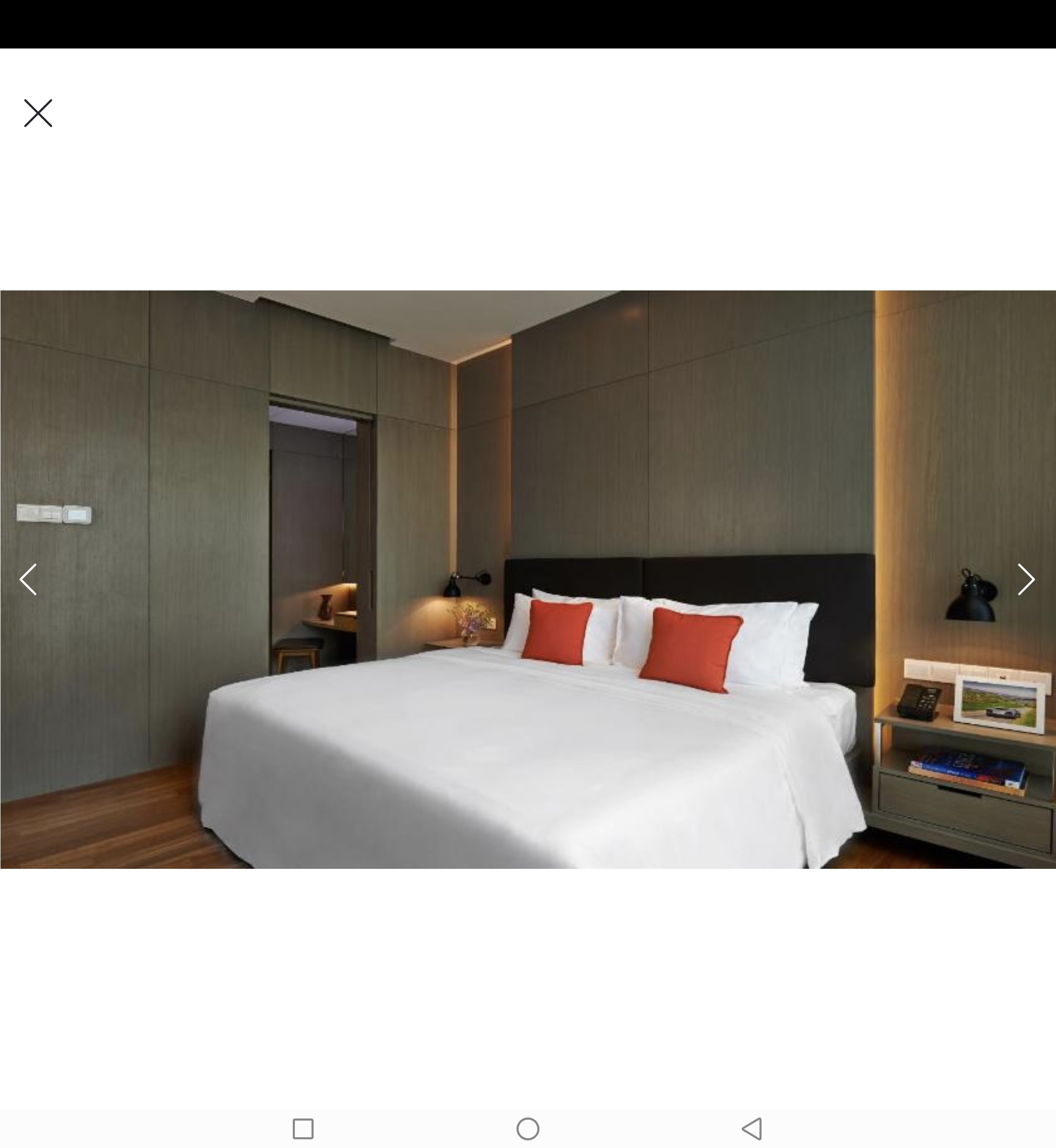The height and width of the screenshot is (1148, 1056).
Task: Open recent apps
Action: pos(303,1128)
